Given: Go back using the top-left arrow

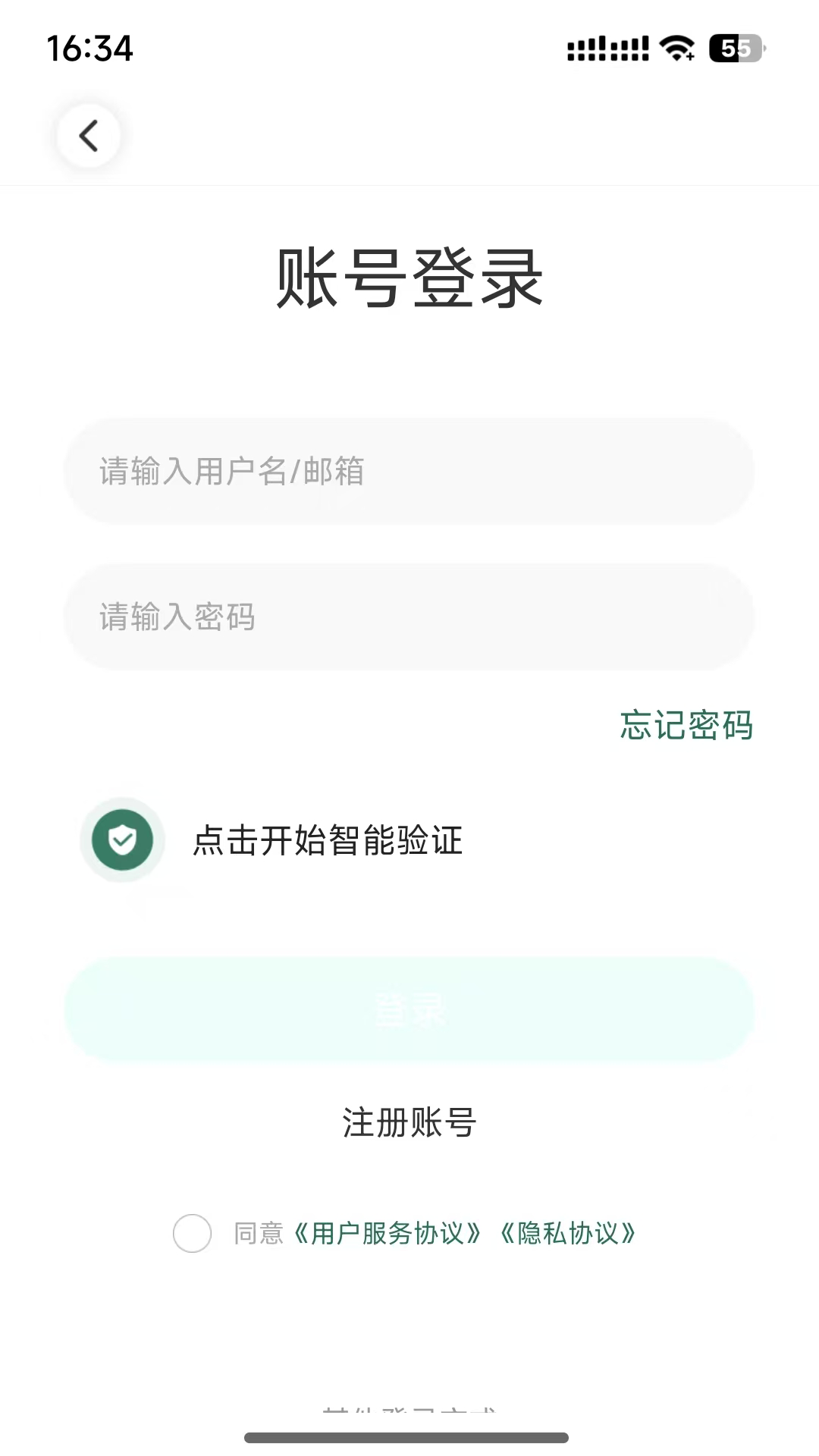Looking at the screenshot, I should tap(89, 136).
